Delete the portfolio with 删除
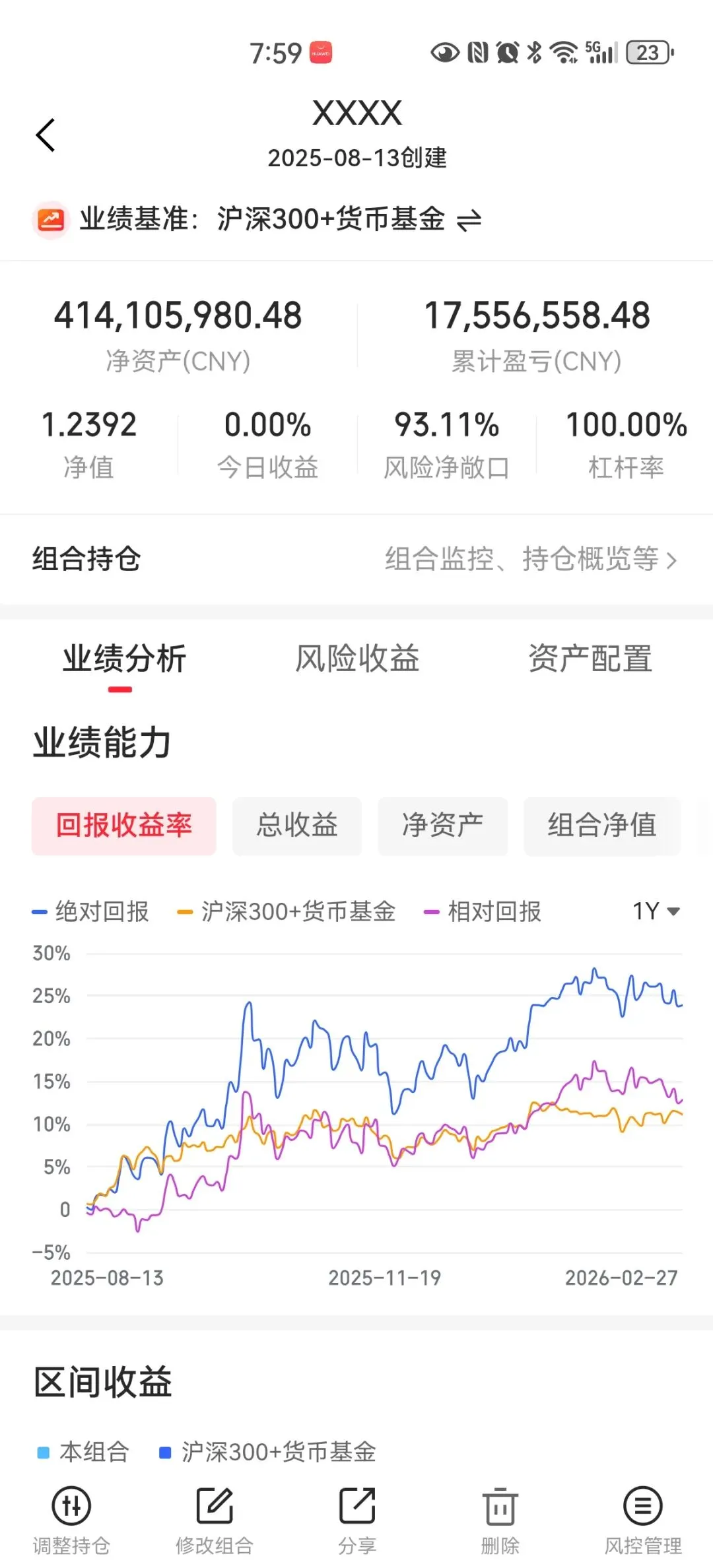The width and height of the screenshot is (713, 1568). coord(500,1518)
